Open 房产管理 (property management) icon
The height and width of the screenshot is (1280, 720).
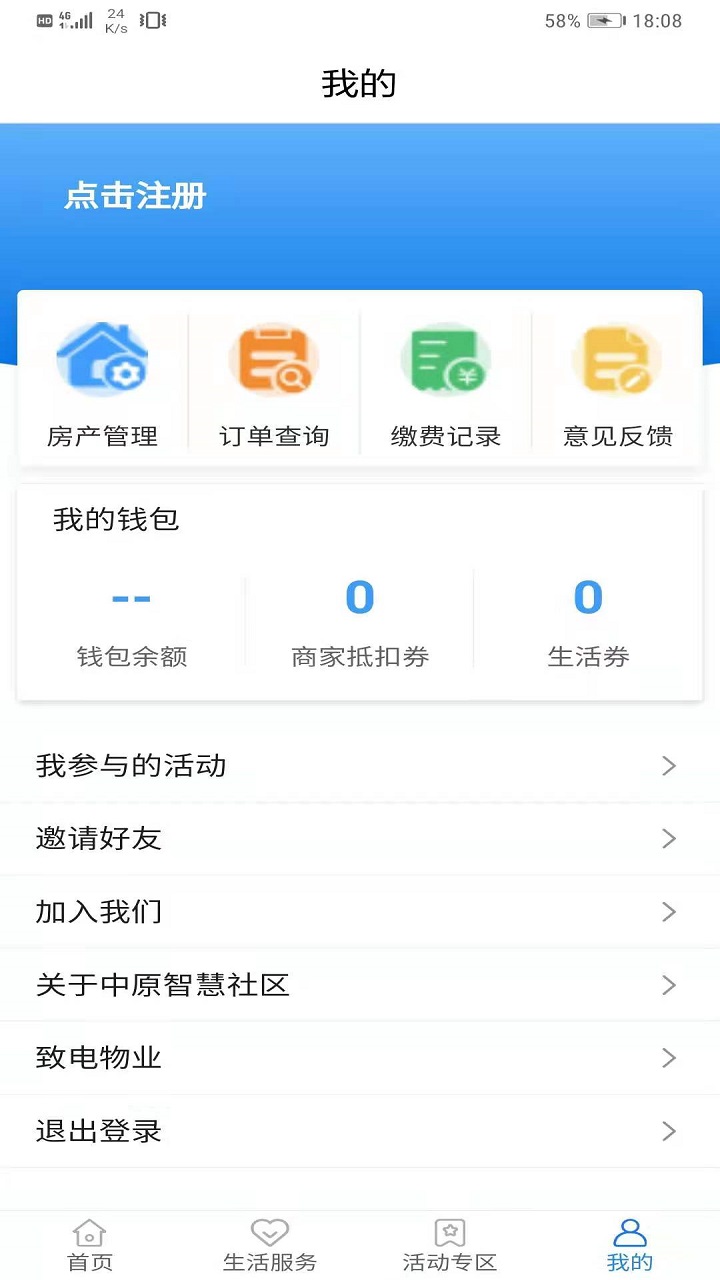pos(101,360)
